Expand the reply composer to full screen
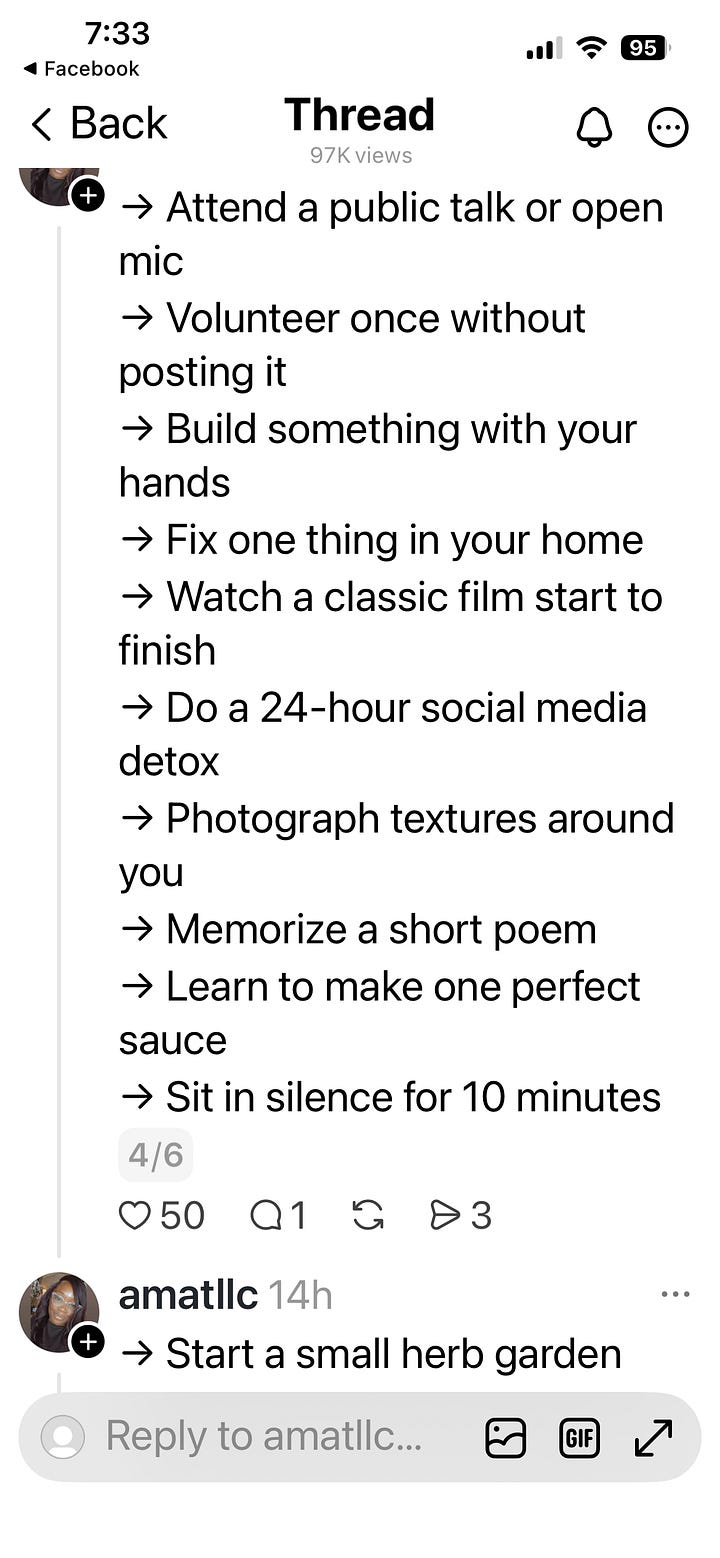Screen dimensions: 720x1558 coord(653,1439)
